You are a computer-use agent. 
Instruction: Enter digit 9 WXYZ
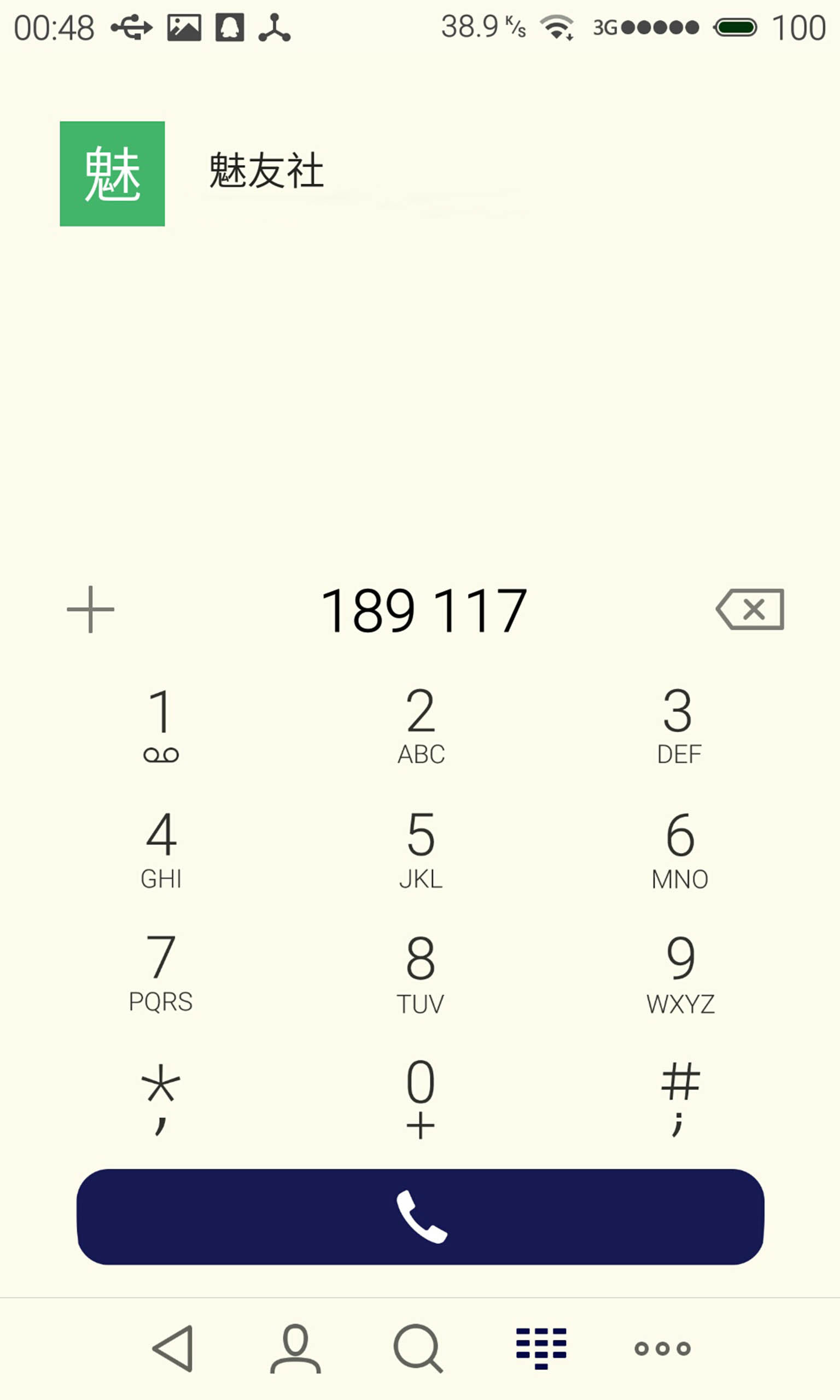(680, 975)
